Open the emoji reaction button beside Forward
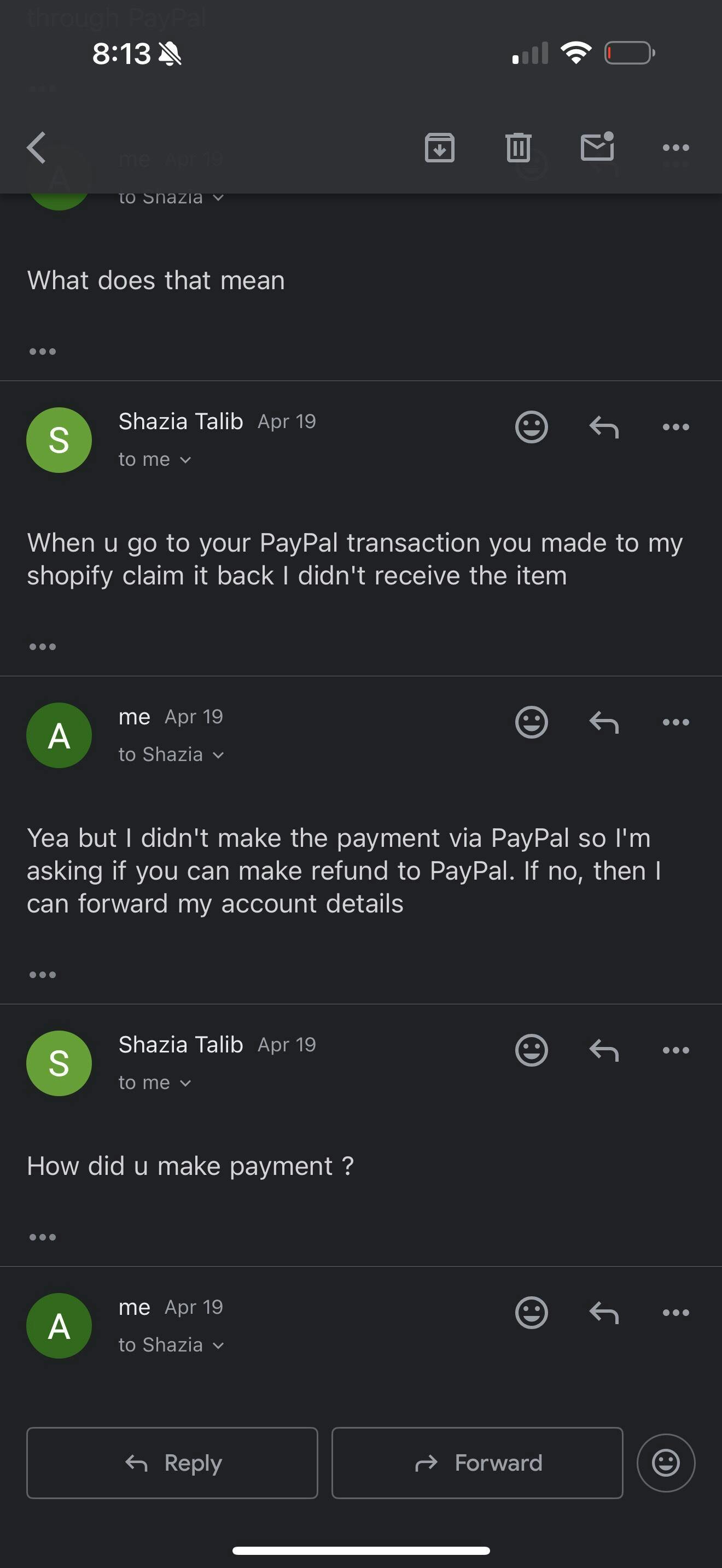 [666, 1462]
